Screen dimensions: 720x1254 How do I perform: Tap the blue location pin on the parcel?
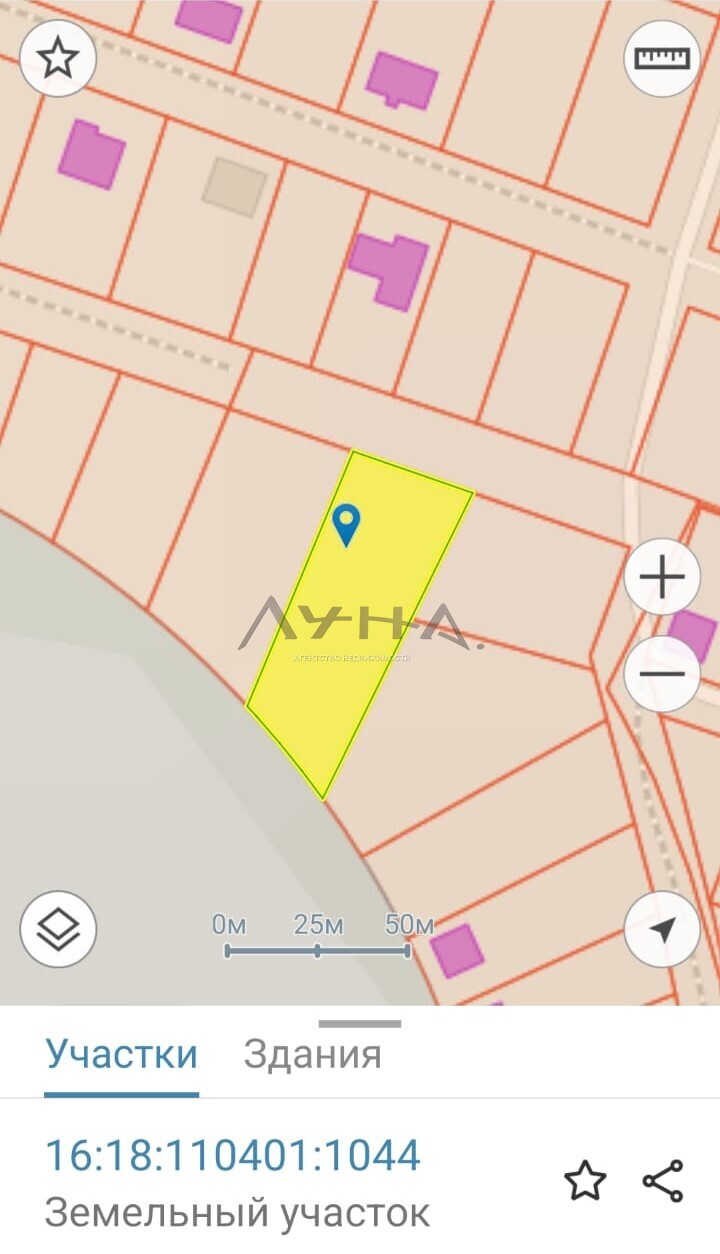(346, 524)
